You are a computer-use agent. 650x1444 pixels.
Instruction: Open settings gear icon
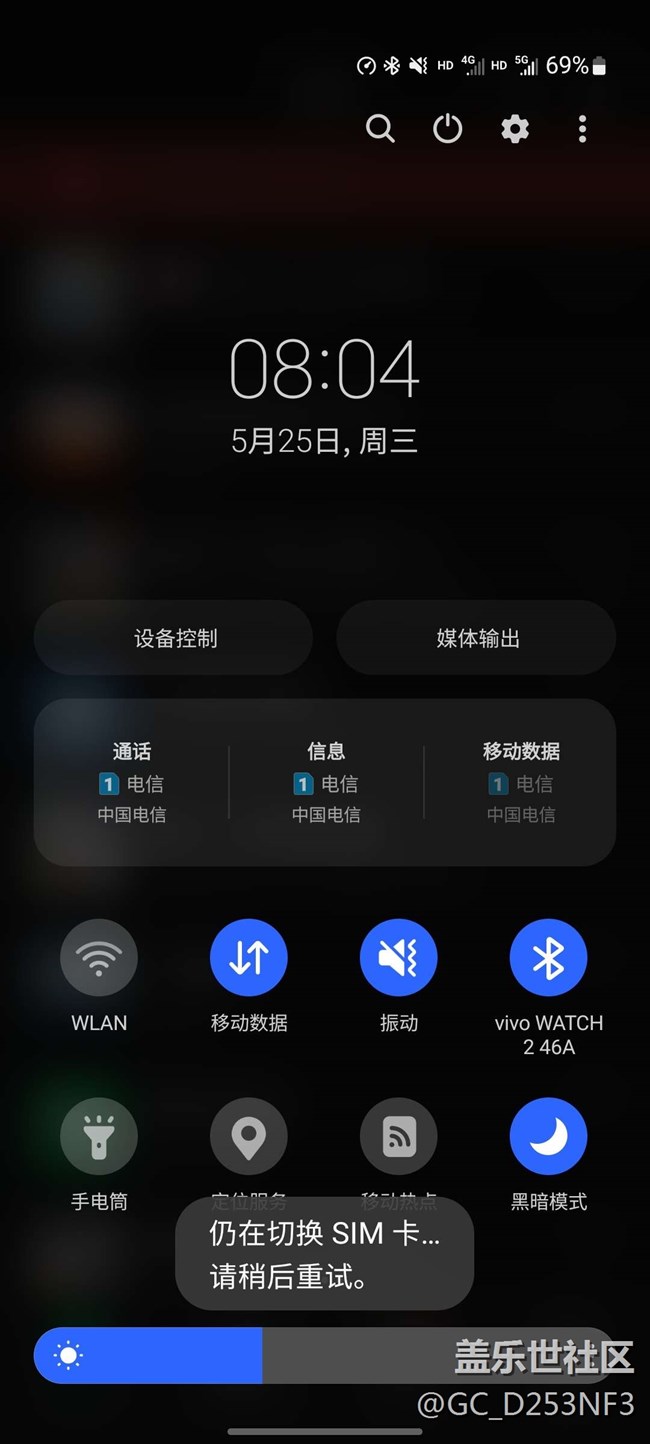[x=515, y=129]
